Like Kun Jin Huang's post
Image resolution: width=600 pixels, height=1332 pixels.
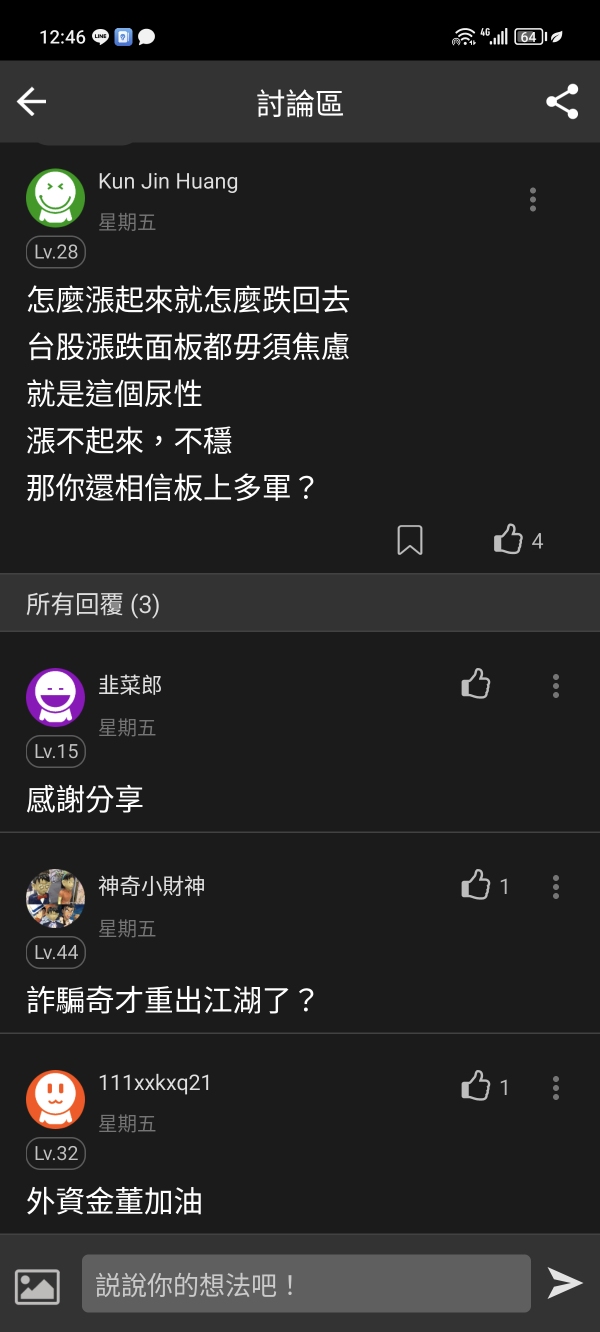point(509,540)
